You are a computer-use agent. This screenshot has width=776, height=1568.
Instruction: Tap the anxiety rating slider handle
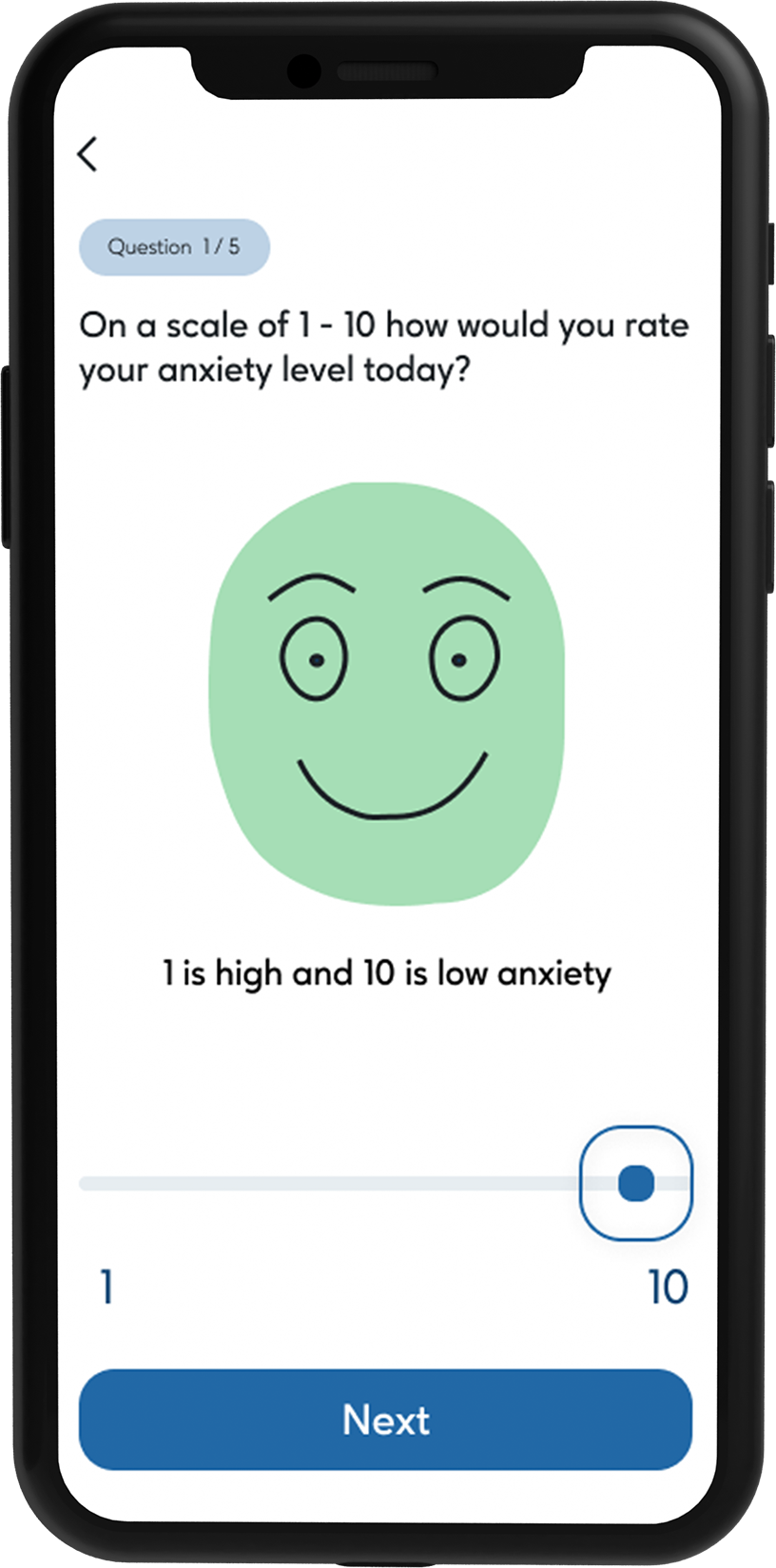click(635, 1184)
